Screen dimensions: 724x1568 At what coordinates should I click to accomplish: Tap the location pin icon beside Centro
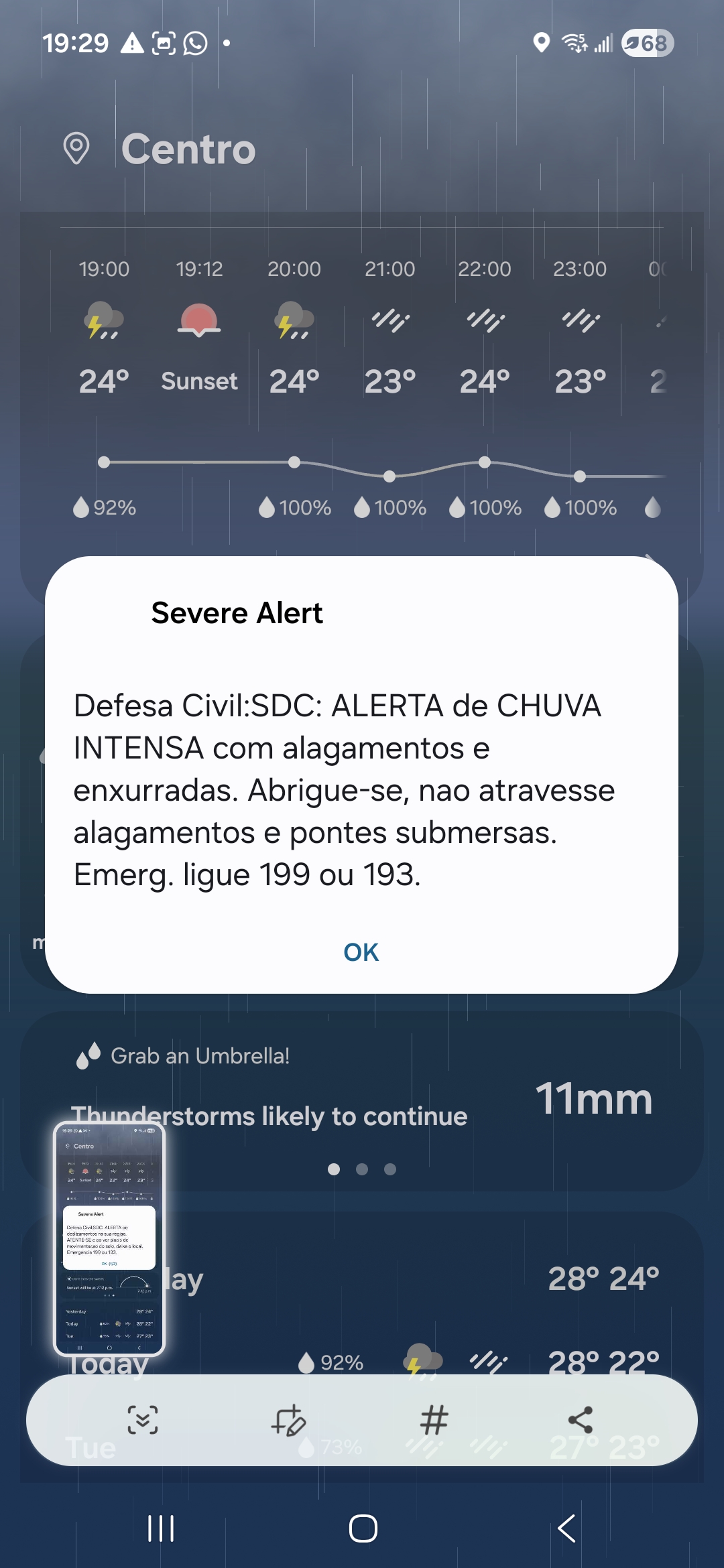(77, 149)
